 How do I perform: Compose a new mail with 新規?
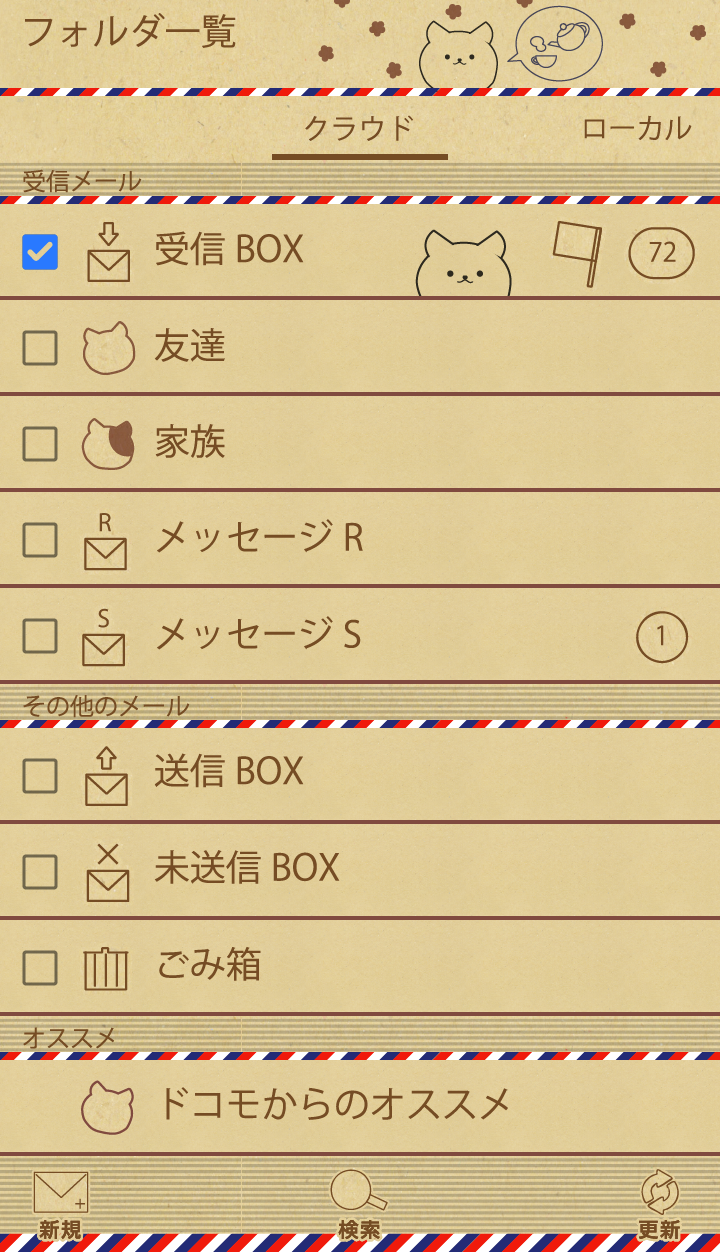tap(60, 1205)
